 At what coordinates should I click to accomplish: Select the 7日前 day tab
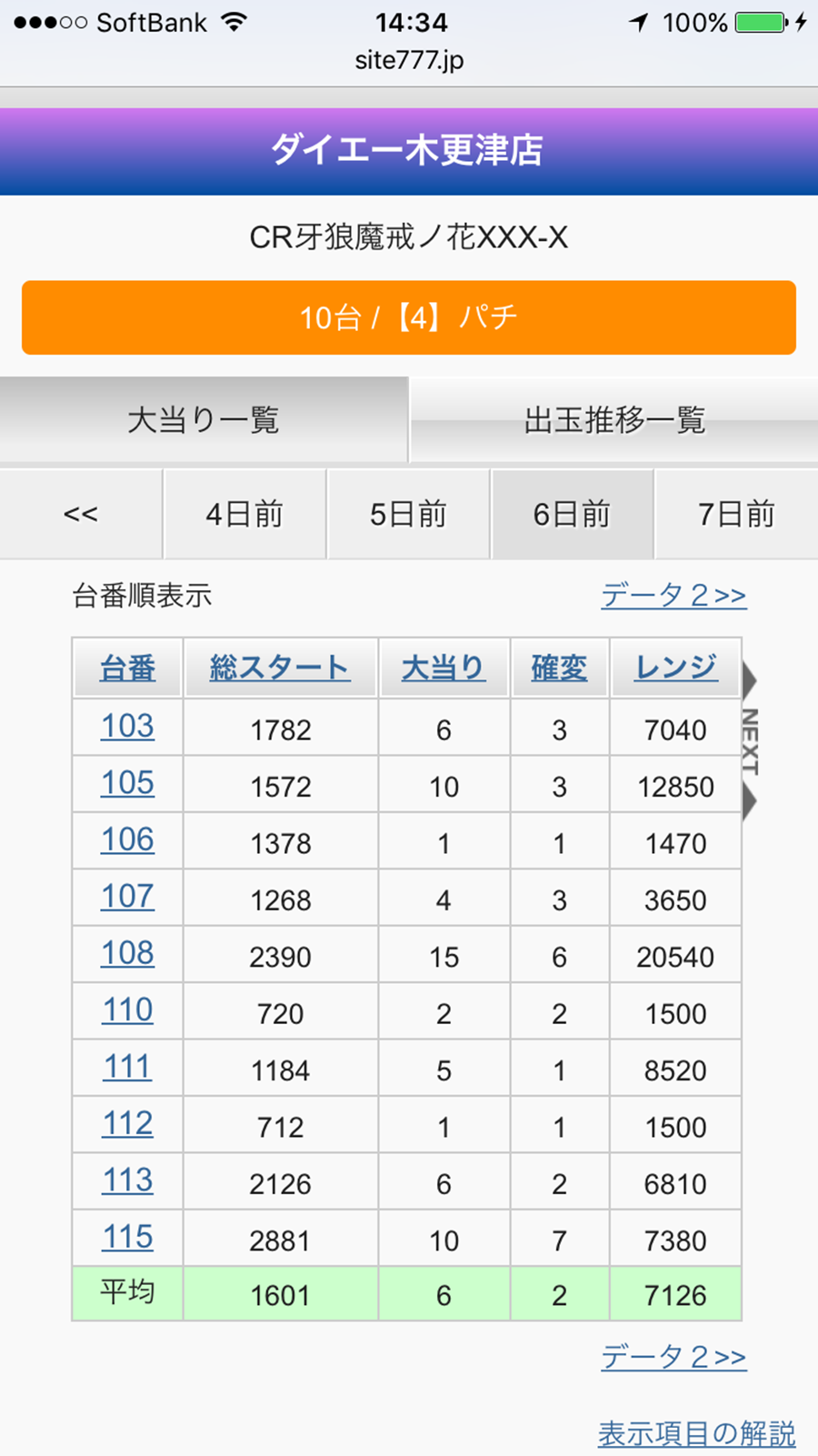coord(736,514)
